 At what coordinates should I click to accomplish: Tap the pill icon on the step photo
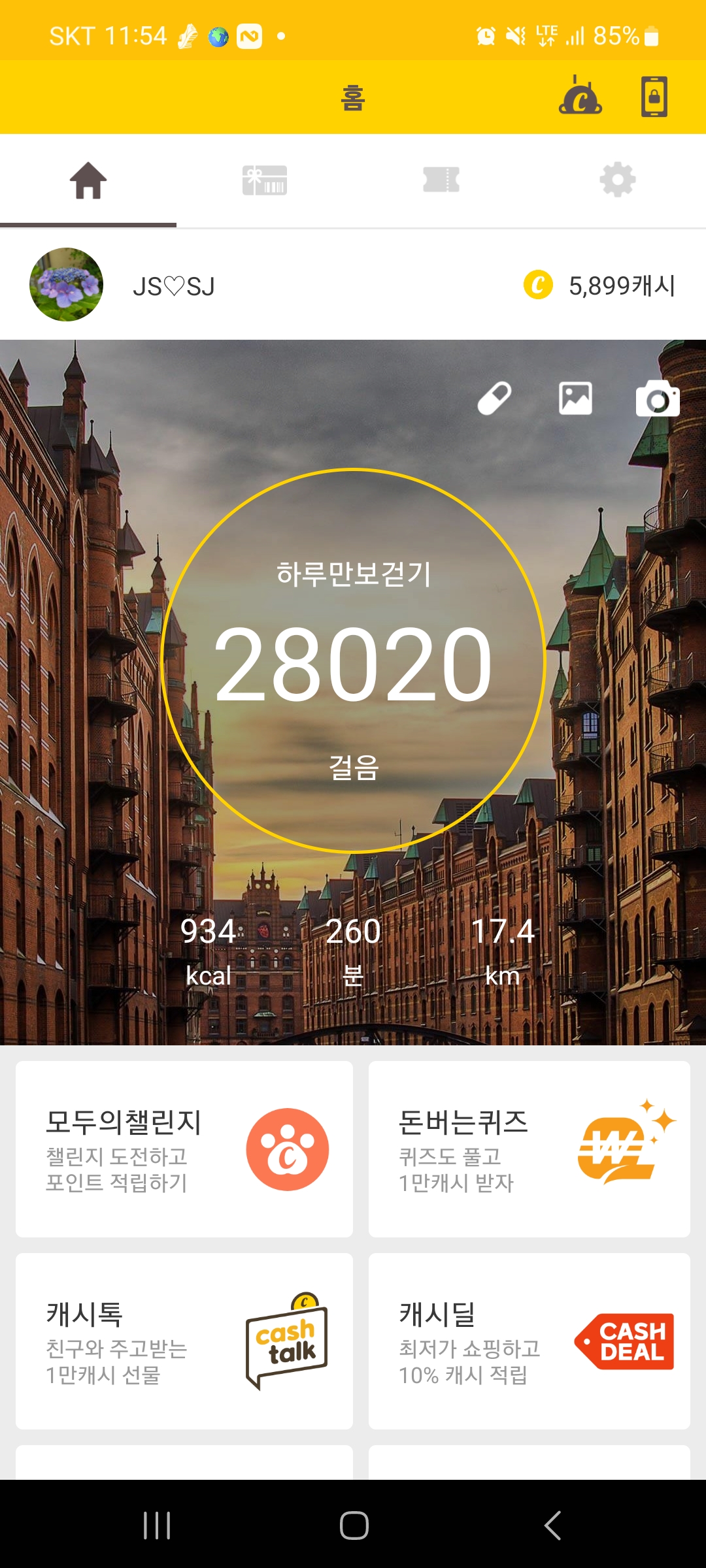click(494, 399)
